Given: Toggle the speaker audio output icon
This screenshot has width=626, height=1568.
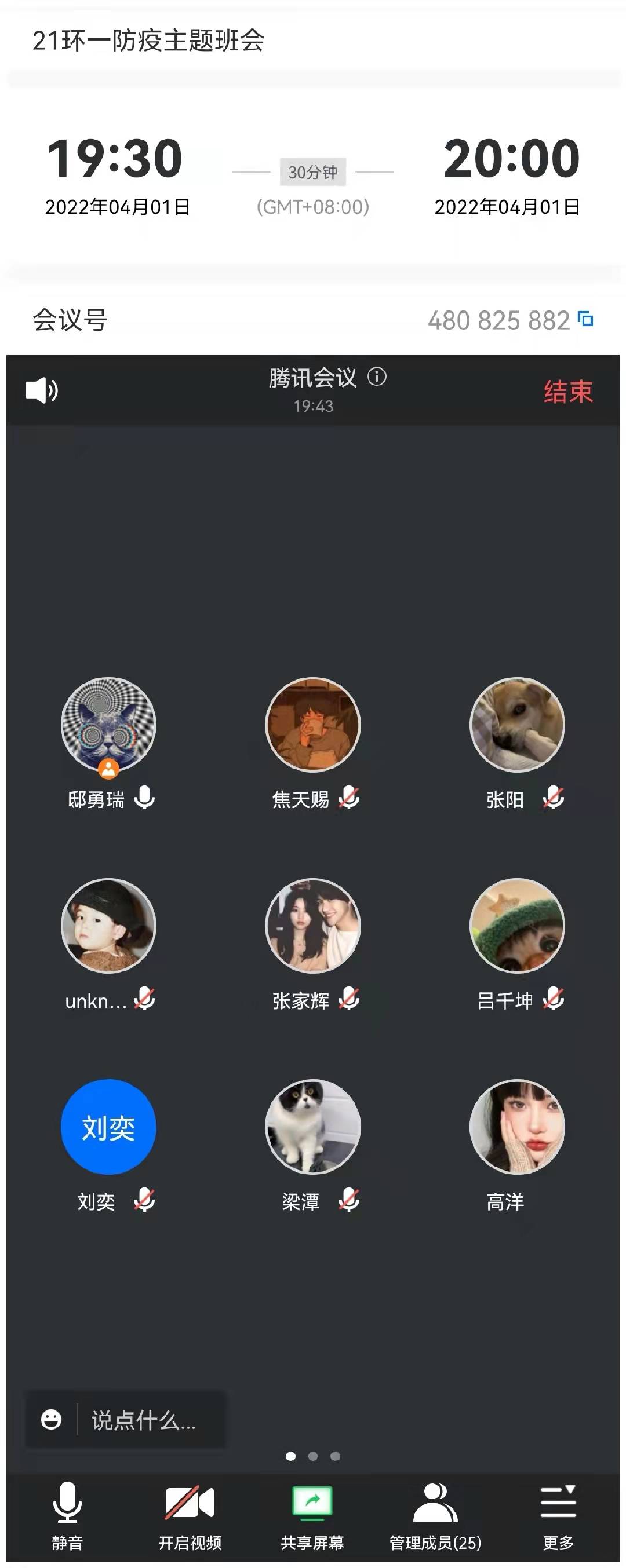Looking at the screenshot, I should point(41,390).
